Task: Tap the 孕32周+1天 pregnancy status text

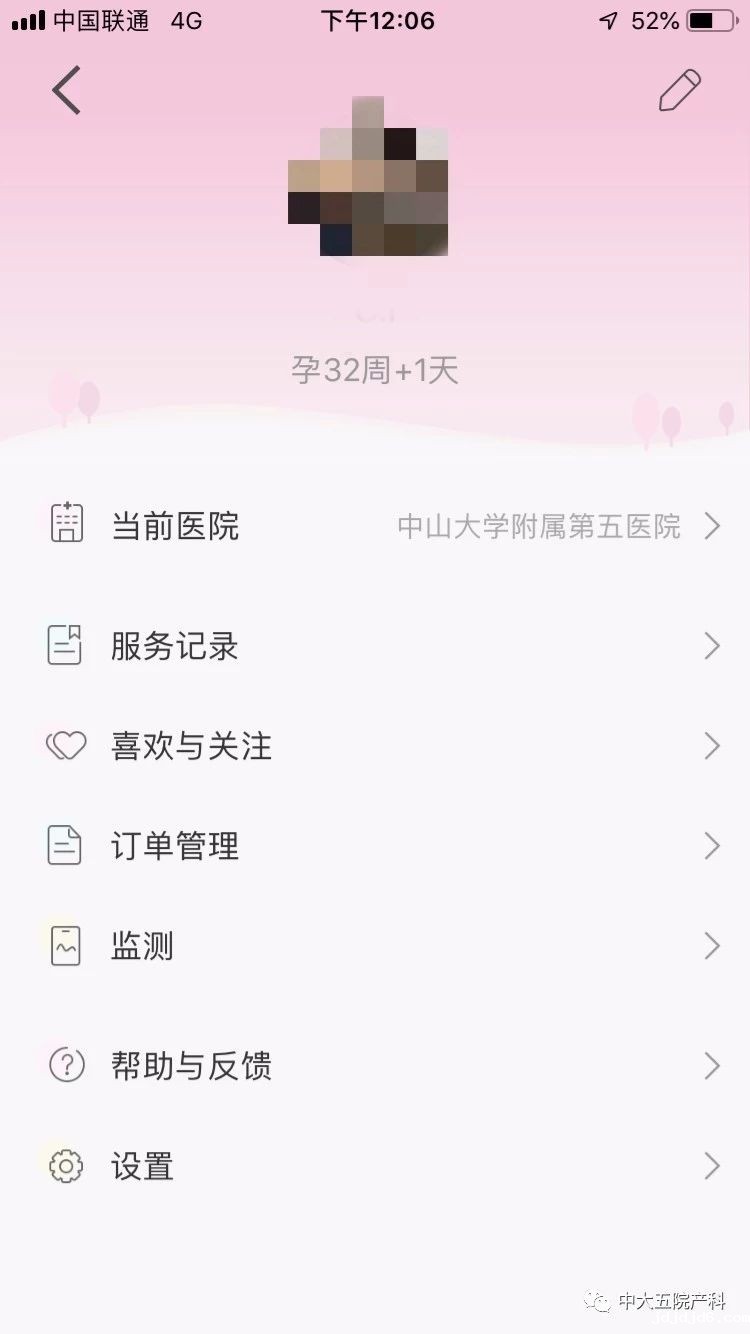Action: (375, 369)
